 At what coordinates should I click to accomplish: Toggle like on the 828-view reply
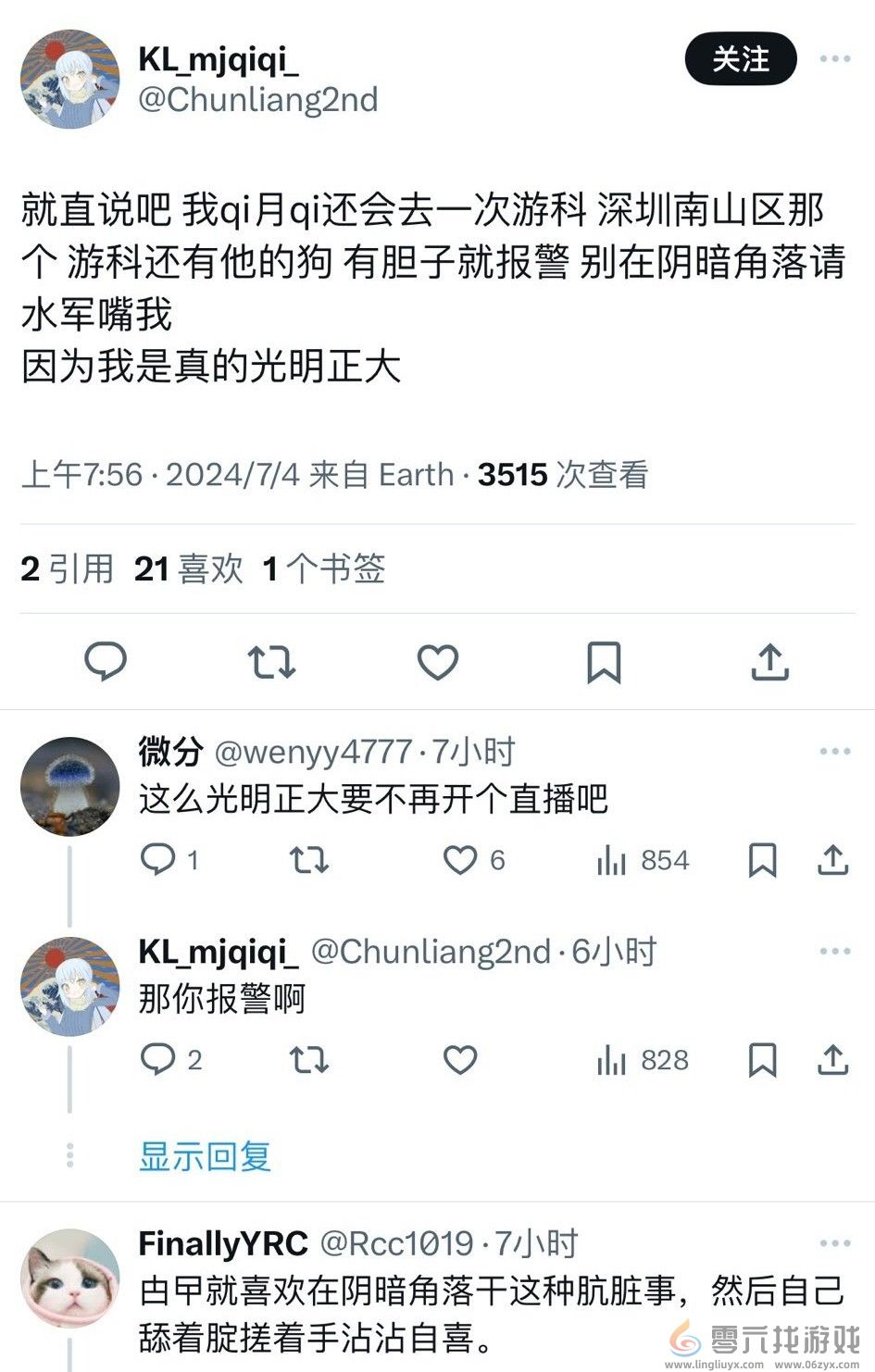pos(460,1061)
